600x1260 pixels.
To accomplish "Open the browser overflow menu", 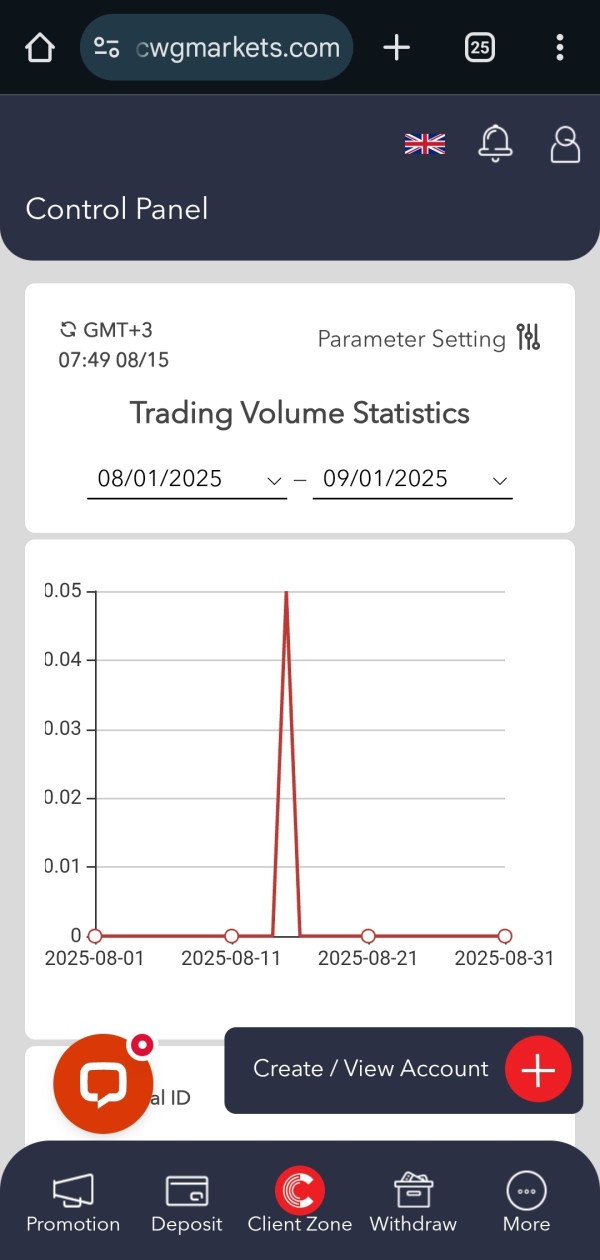I will (560, 47).
